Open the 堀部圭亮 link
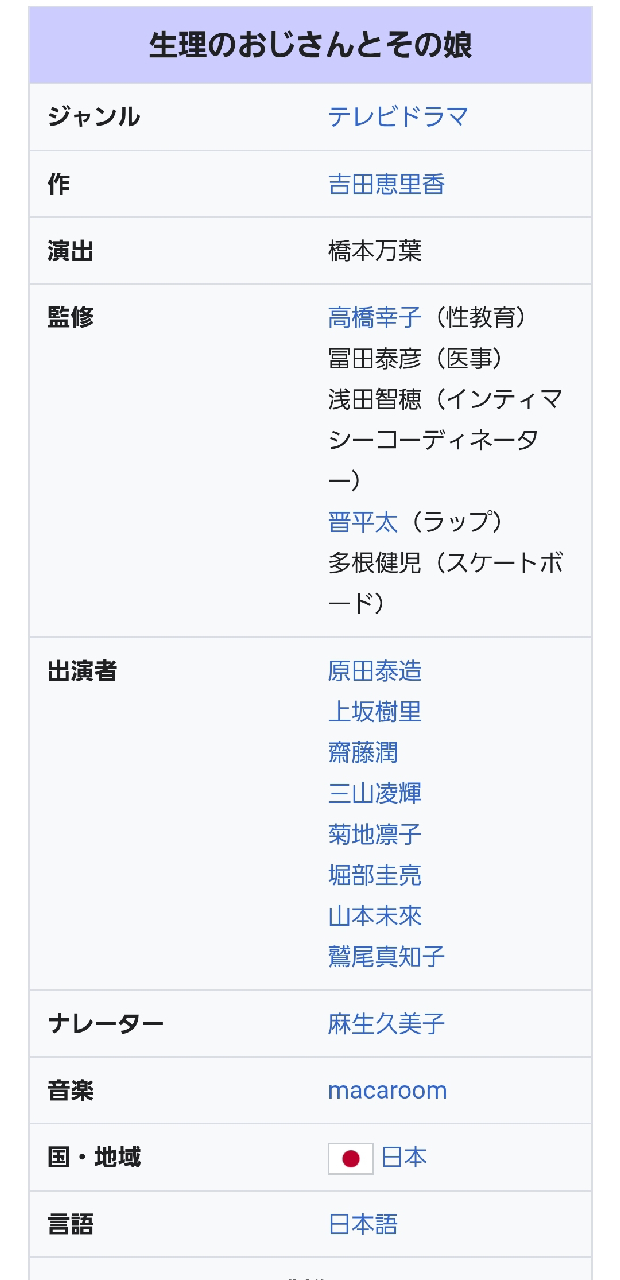 (375, 876)
